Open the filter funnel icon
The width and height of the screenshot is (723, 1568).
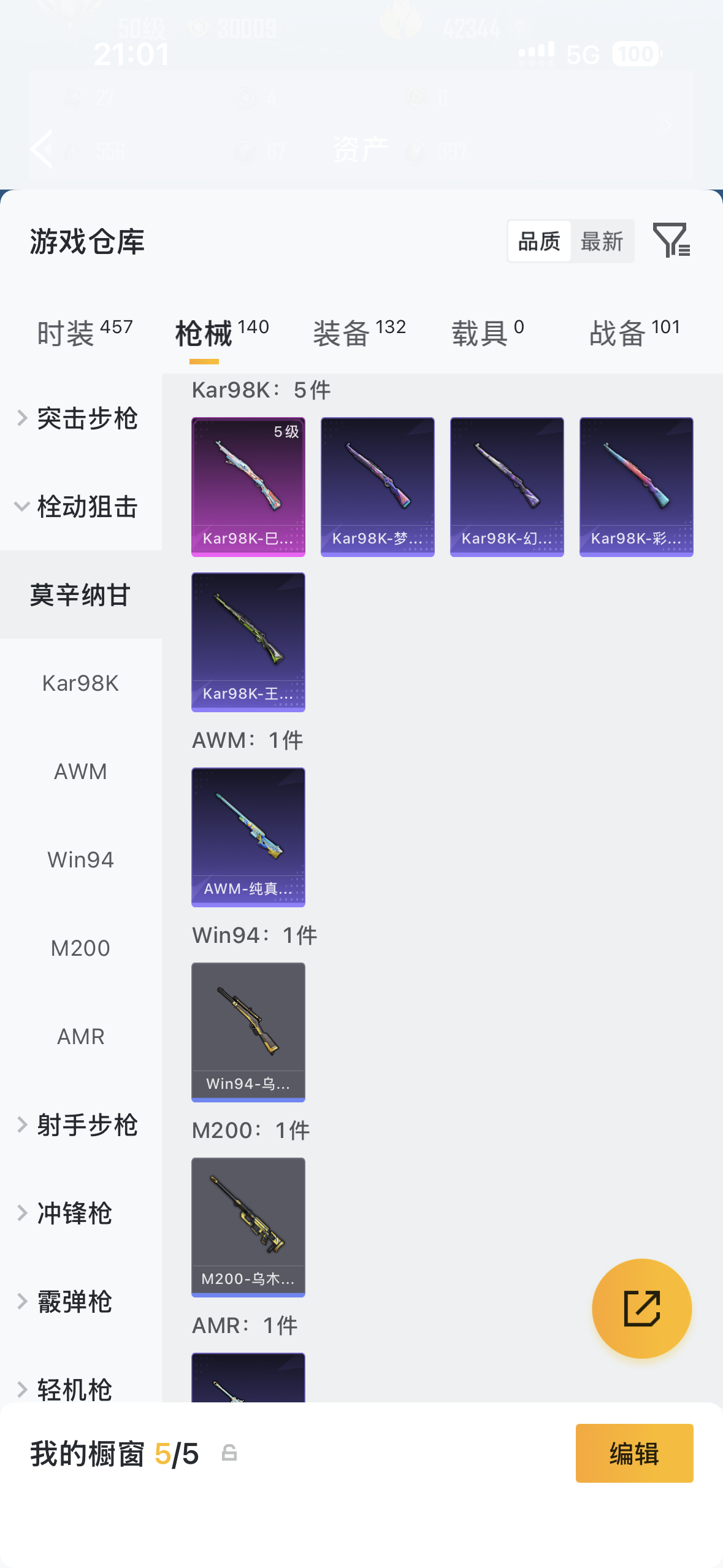[671, 240]
